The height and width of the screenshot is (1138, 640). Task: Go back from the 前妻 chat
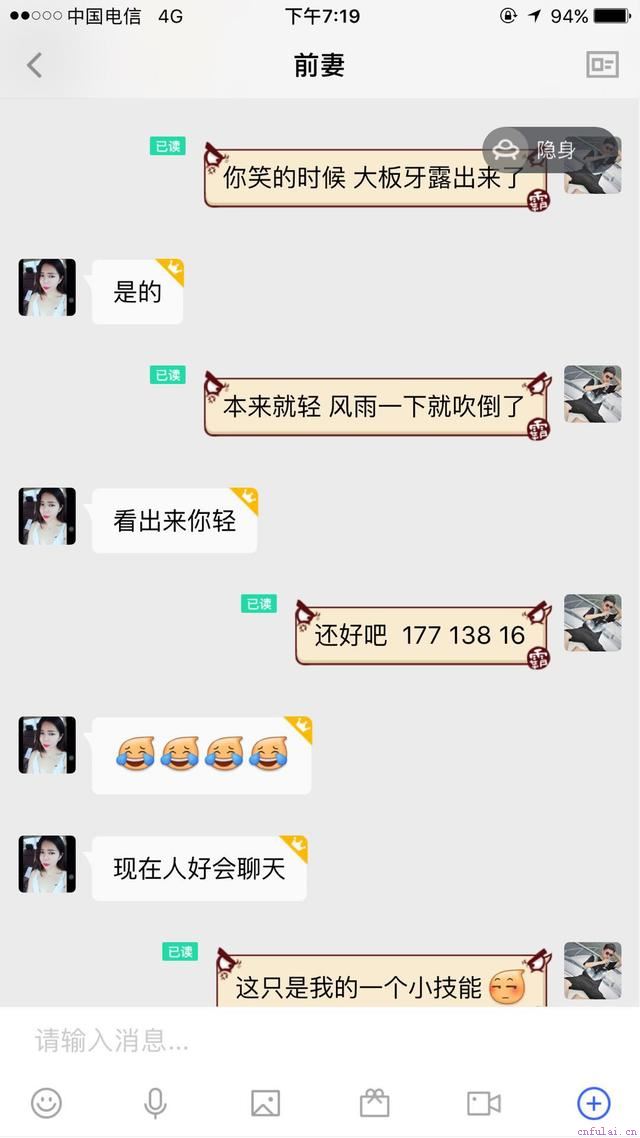click(x=34, y=66)
